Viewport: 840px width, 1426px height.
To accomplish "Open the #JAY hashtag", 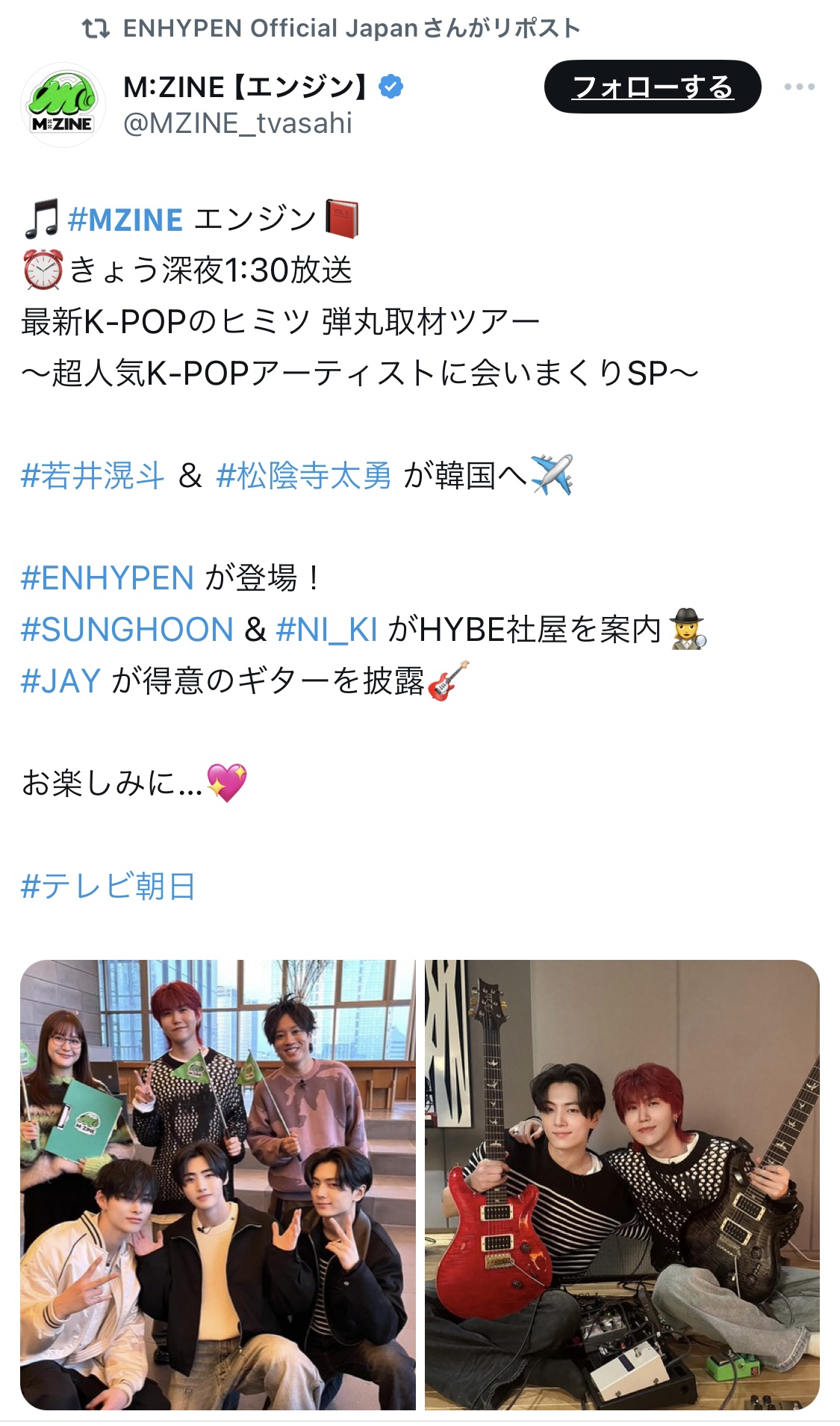I will coord(60,681).
